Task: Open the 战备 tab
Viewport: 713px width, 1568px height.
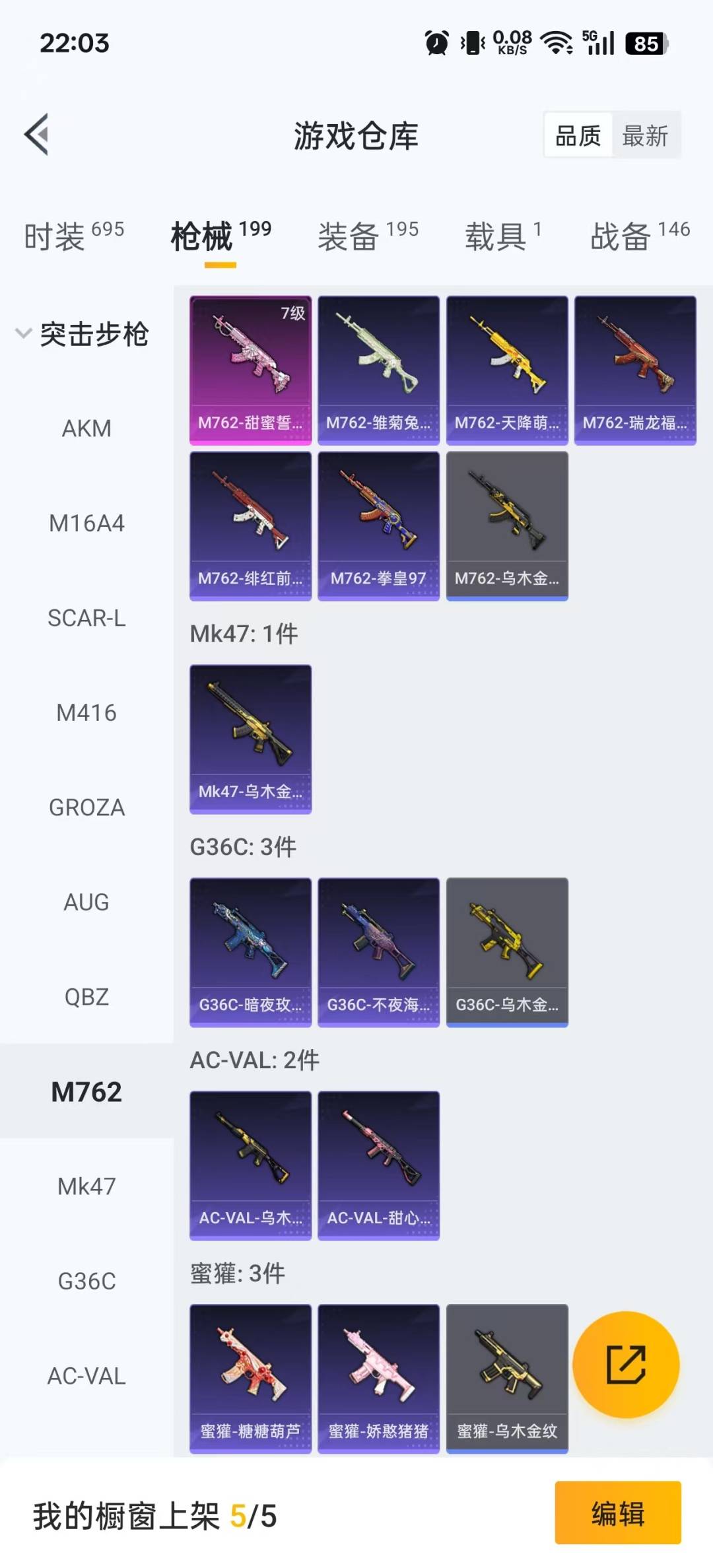Action: tap(639, 236)
